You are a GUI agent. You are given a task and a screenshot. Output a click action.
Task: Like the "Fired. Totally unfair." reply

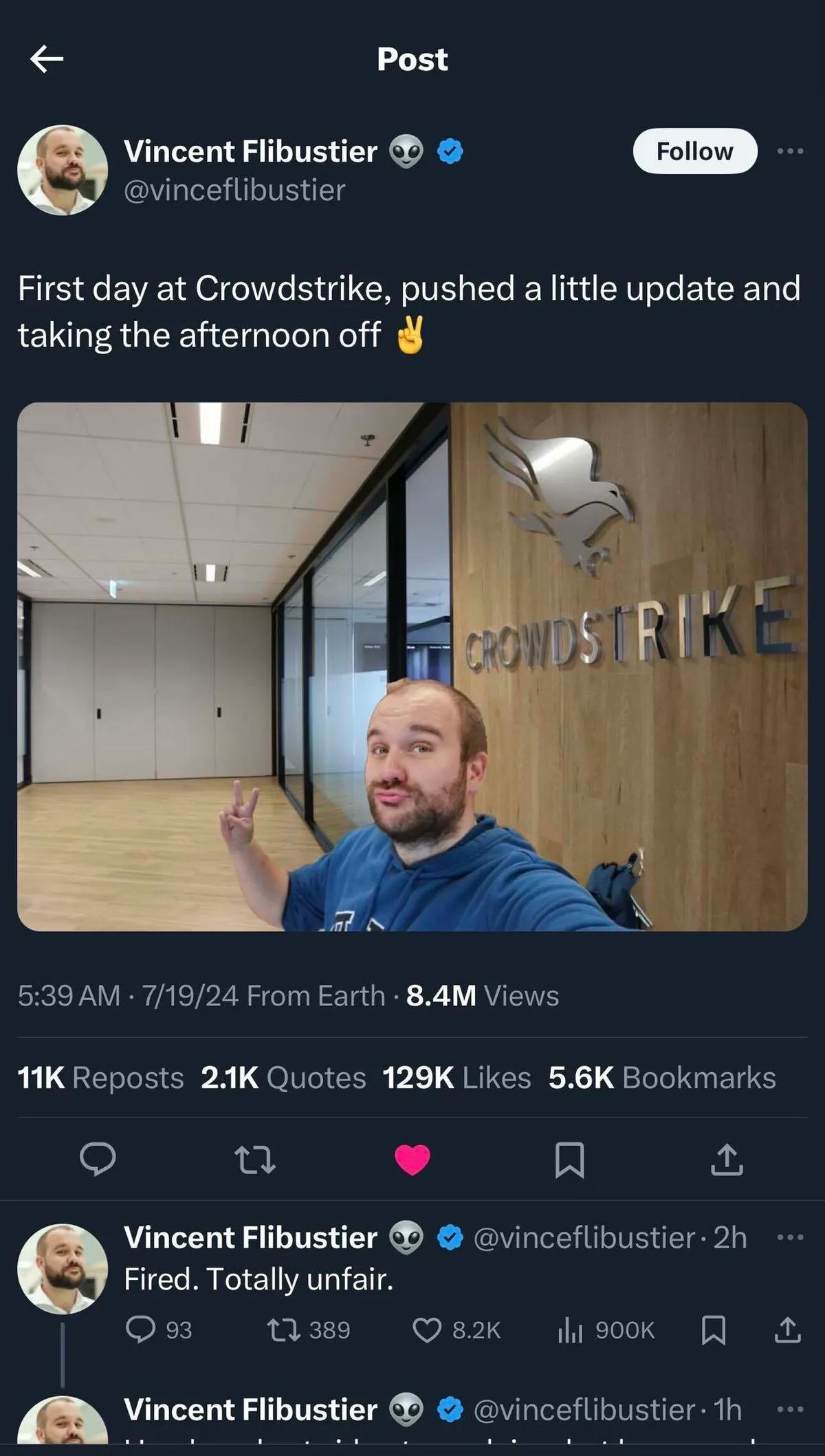click(x=427, y=1330)
